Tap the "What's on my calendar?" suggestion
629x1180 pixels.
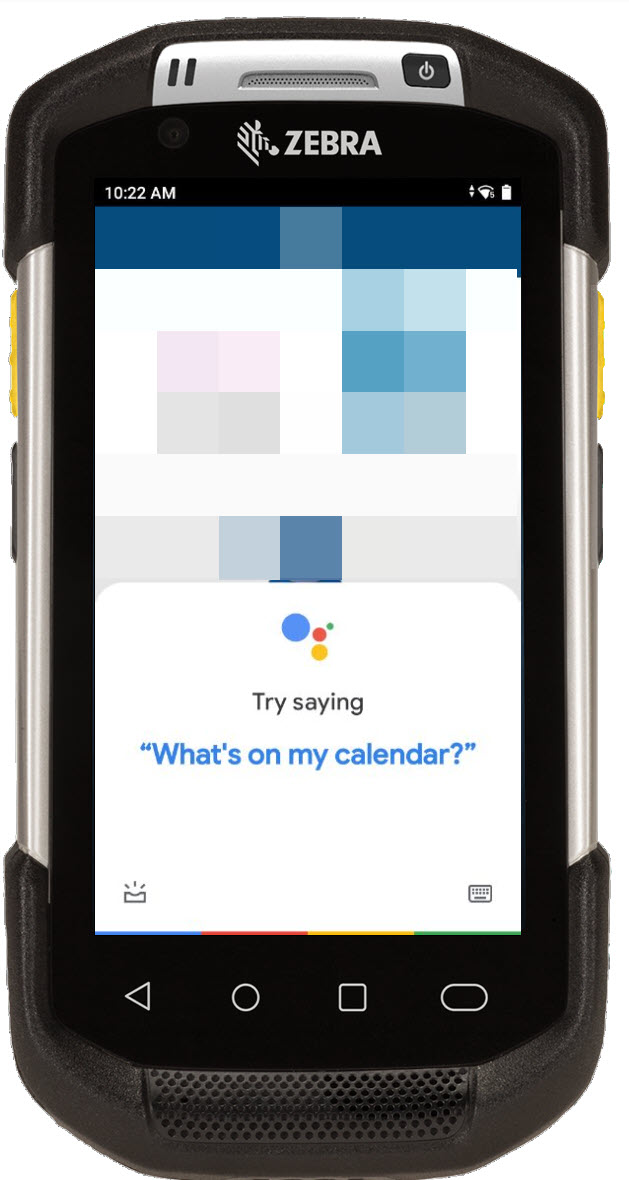point(308,752)
